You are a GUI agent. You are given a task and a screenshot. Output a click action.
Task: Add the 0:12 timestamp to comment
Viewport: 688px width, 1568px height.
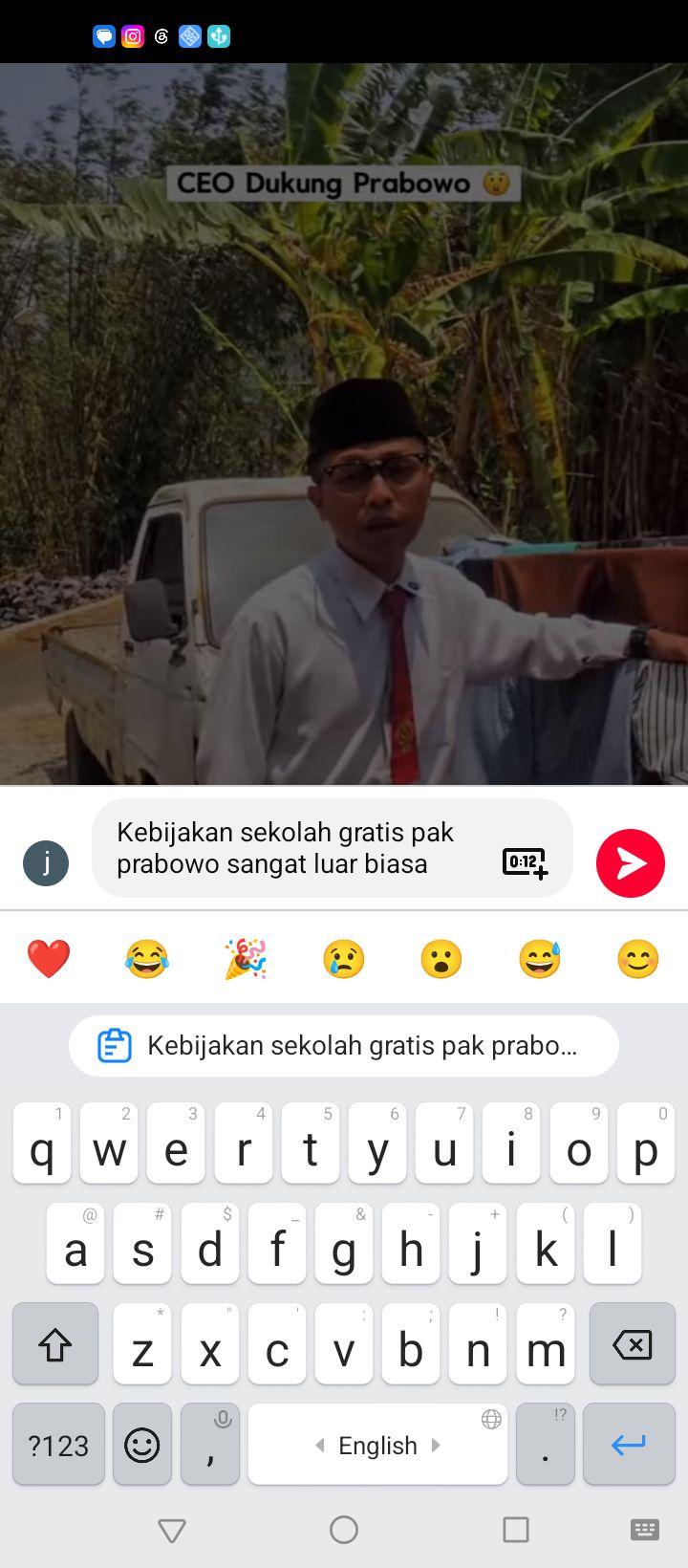click(525, 862)
